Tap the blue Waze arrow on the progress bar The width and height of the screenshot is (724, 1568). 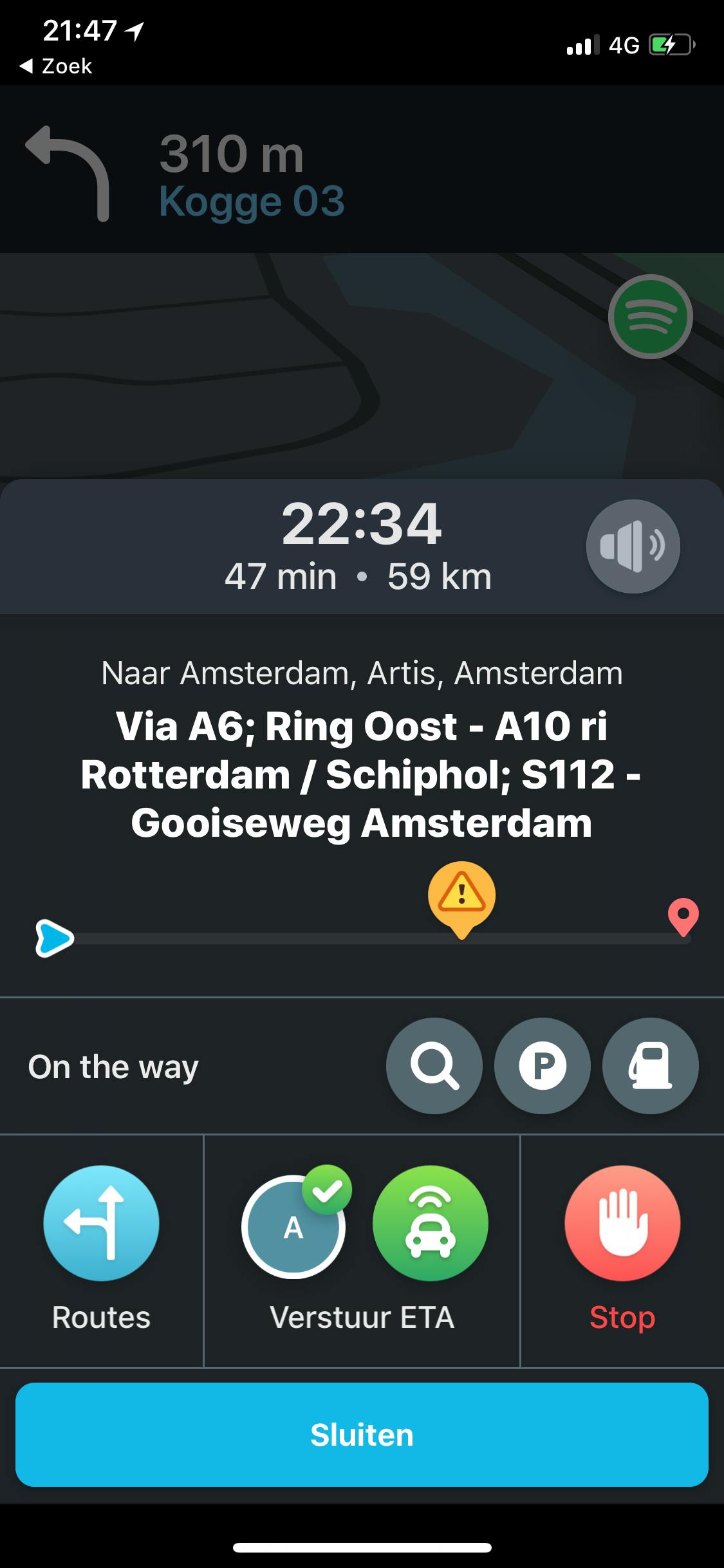[55, 937]
